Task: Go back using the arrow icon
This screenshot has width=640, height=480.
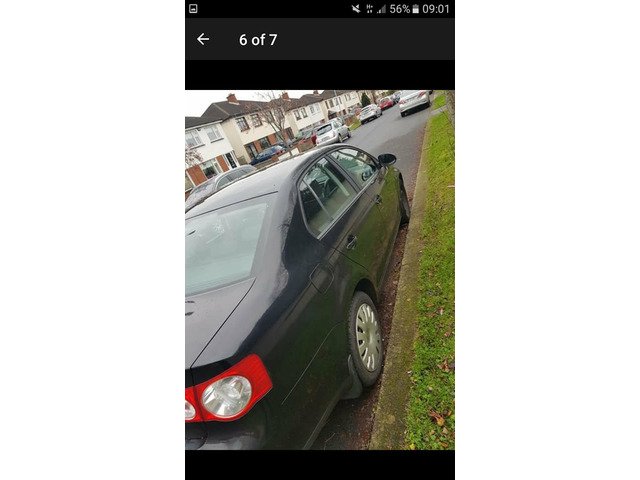Action: 203,39
